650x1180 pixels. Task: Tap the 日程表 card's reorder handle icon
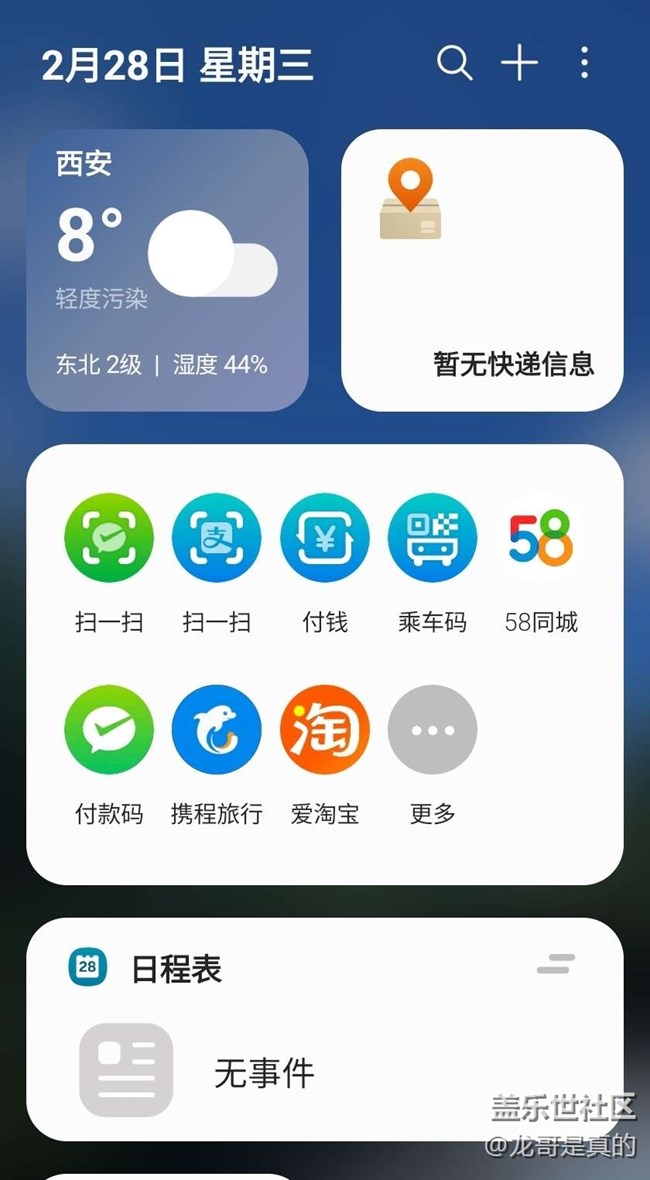pyautogui.click(x=556, y=963)
